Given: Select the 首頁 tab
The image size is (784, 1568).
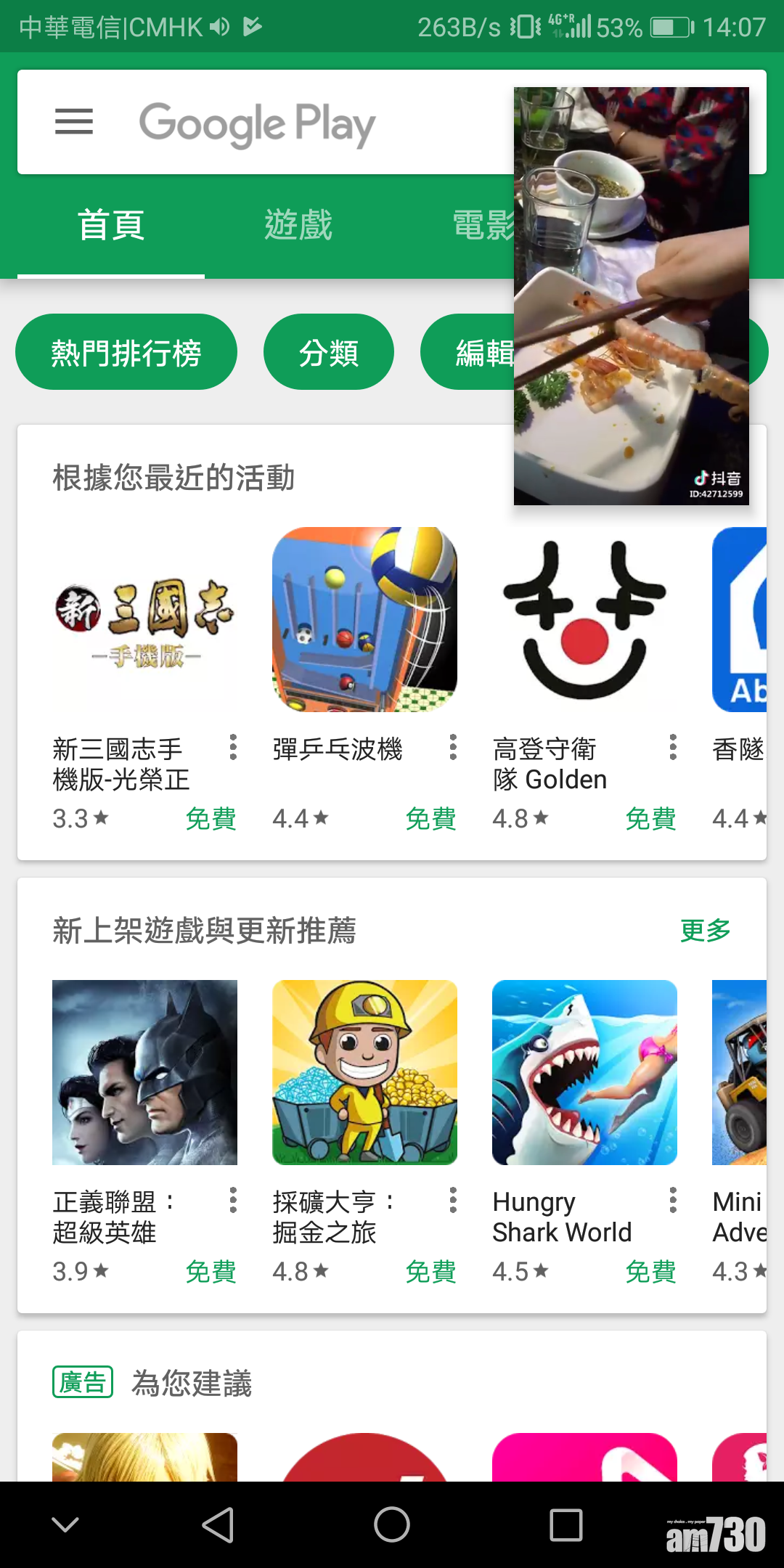Looking at the screenshot, I should [111, 225].
